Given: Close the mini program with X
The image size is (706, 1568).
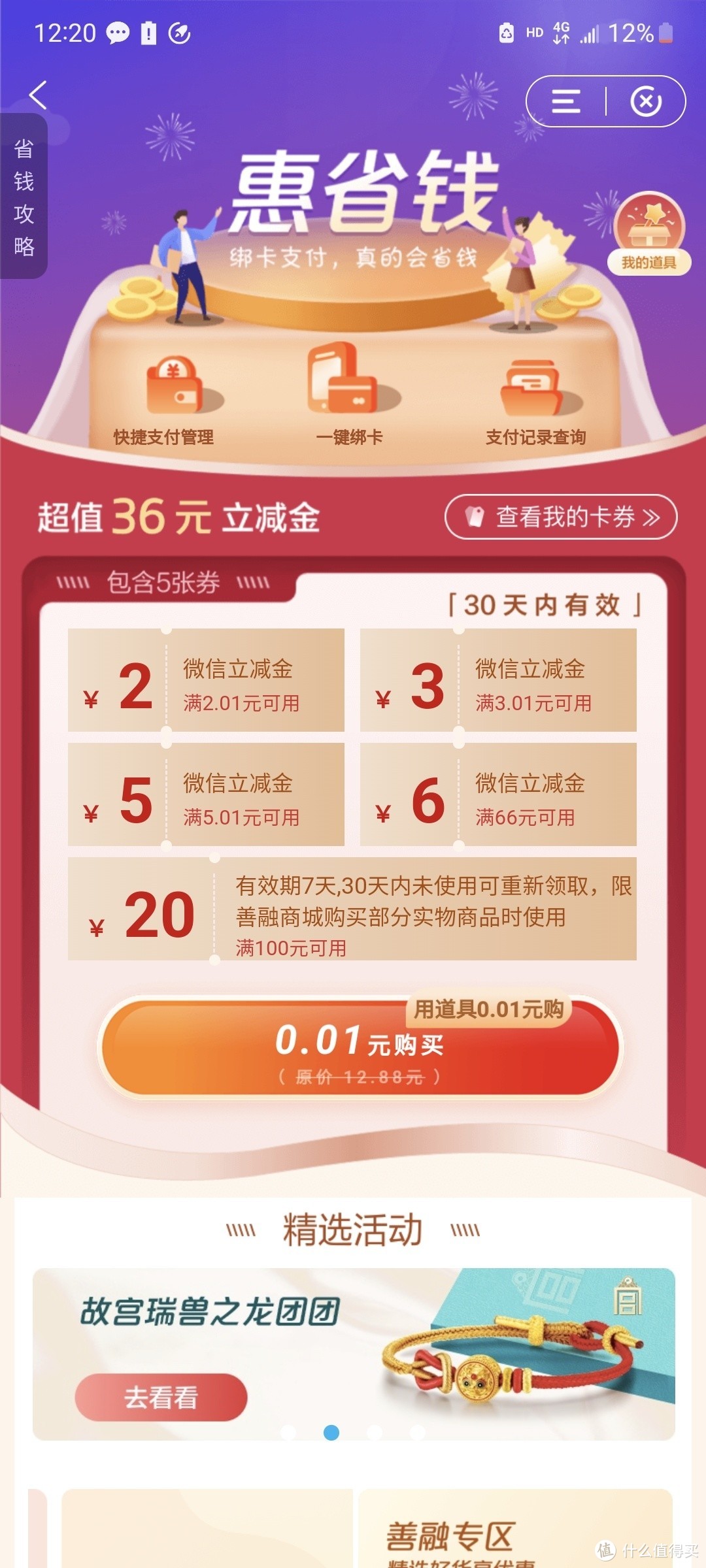Looking at the screenshot, I should coord(646,101).
